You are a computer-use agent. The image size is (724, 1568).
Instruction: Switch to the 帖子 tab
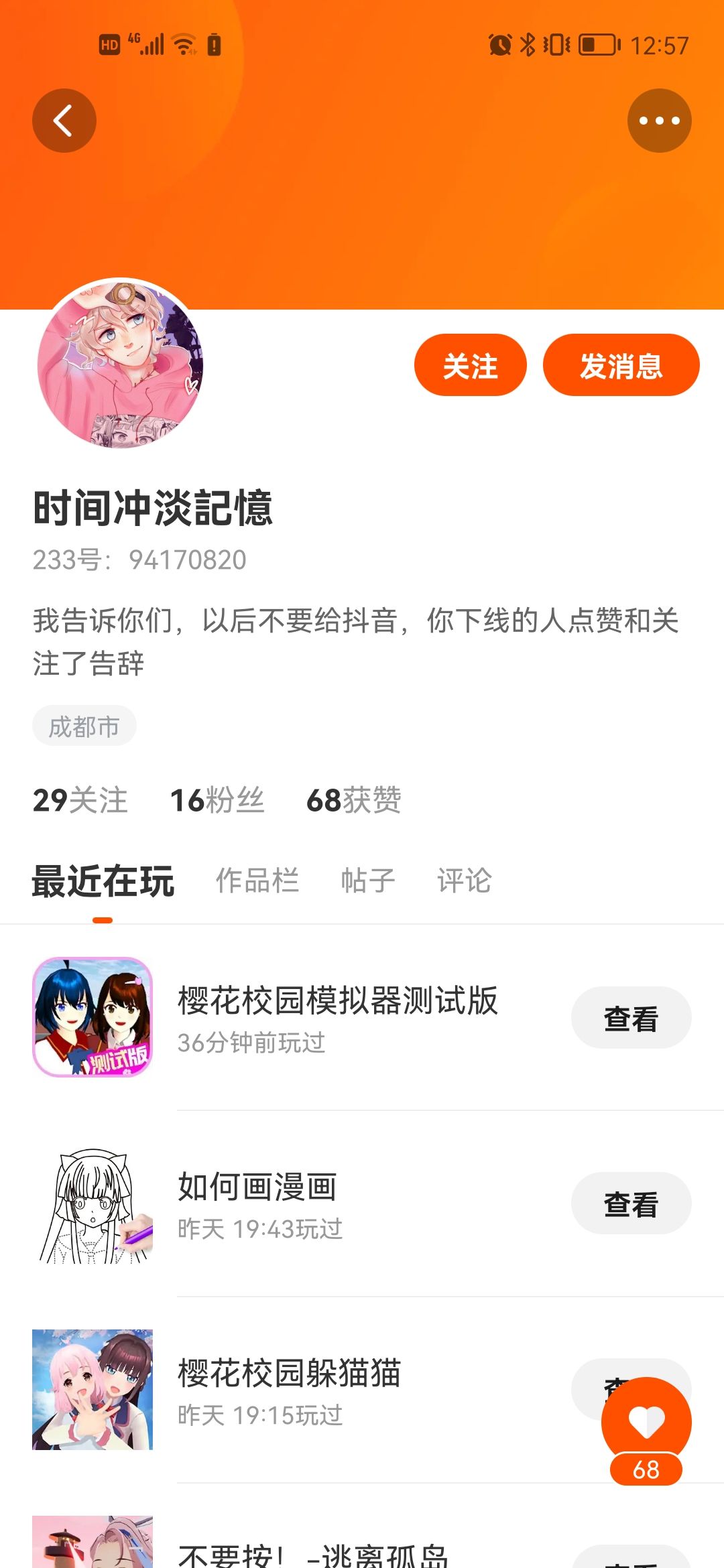pyautogui.click(x=367, y=880)
